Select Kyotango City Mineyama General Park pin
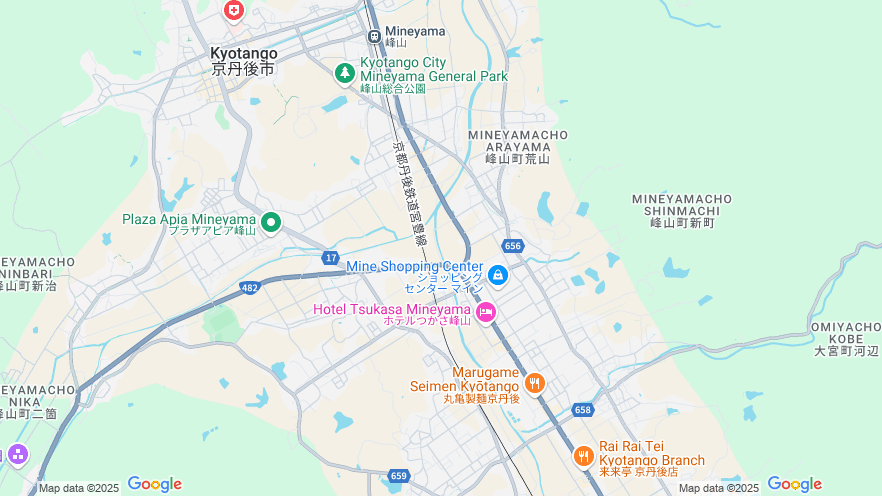The image size is (882, 496). [345, 71]
